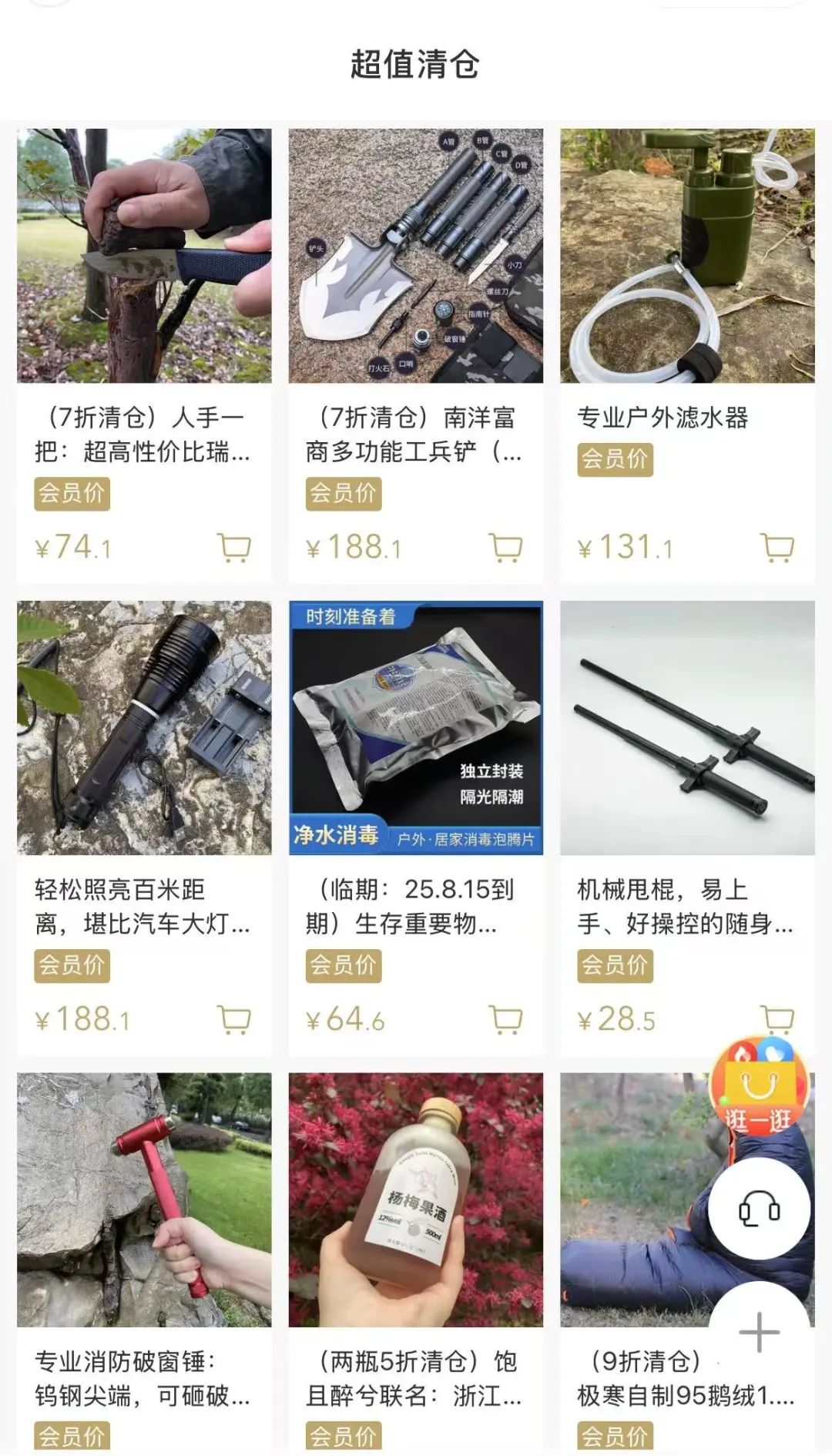The height and width of the screenshot is (1456, 832).
Task: Open the 专业消防破窗锤 product card
Action: [x=144, y=1199]
